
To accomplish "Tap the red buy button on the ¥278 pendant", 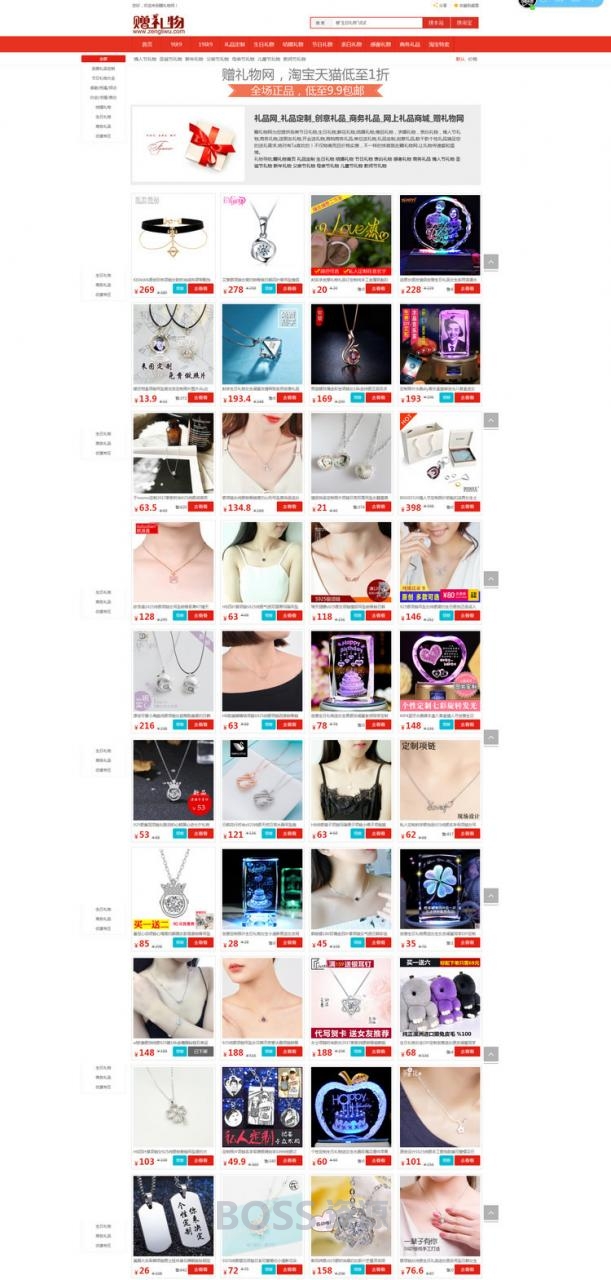I will 289,289.
